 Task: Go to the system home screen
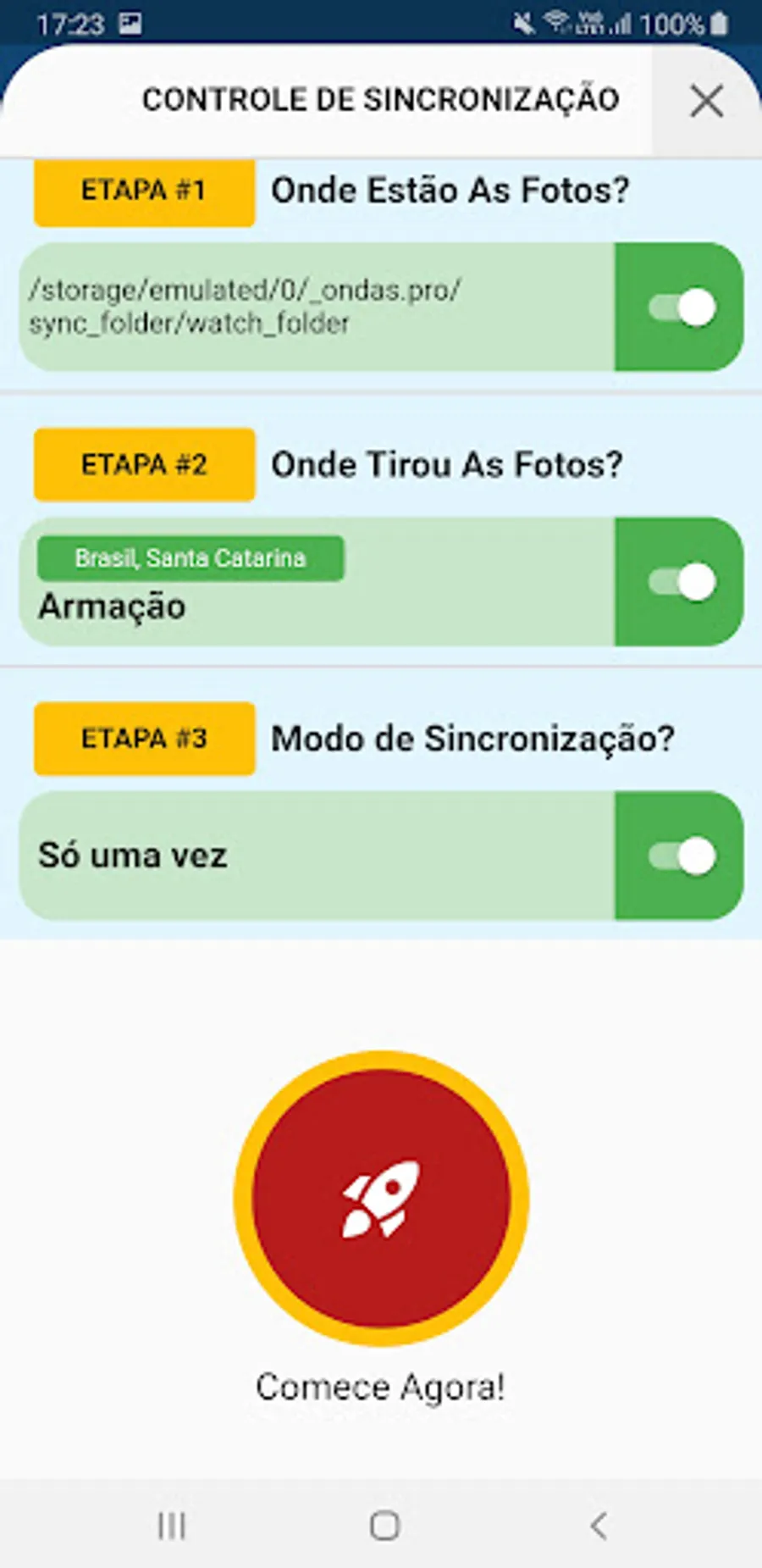[x=384, y=1526]
